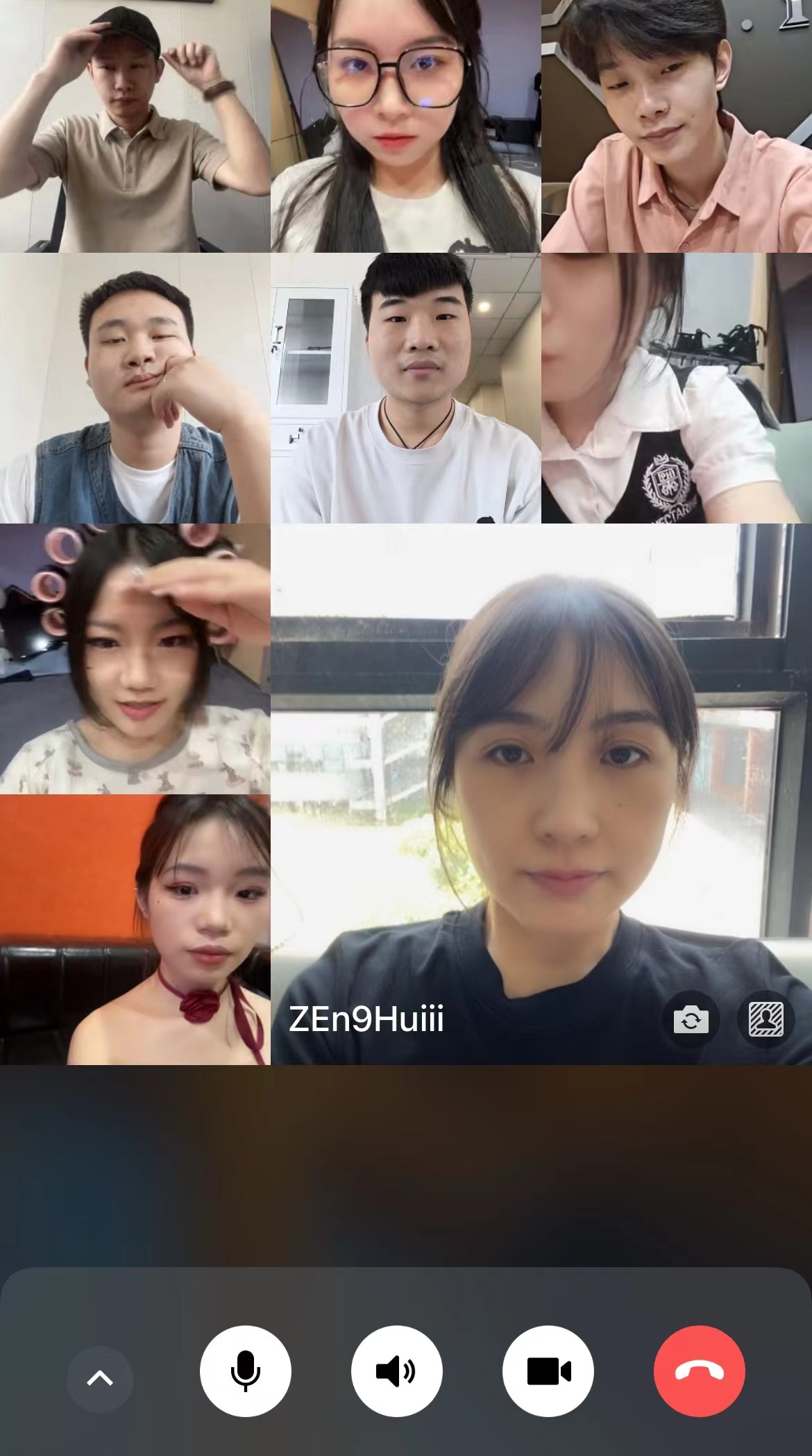The width and height of the screenshot is (812, 1456).
Task: Select the tile of the woman with hair rollers
Action: (135, 658)
